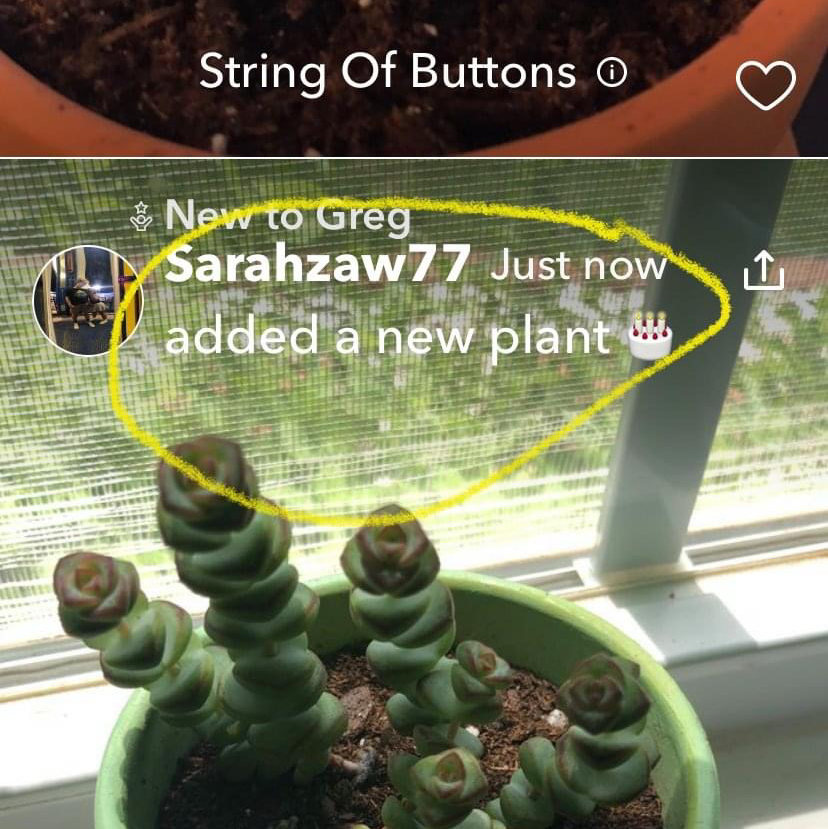828x829 pixels.
Task: Share Sarahzaw77's new plant post
Action: [x=765, y=270]
